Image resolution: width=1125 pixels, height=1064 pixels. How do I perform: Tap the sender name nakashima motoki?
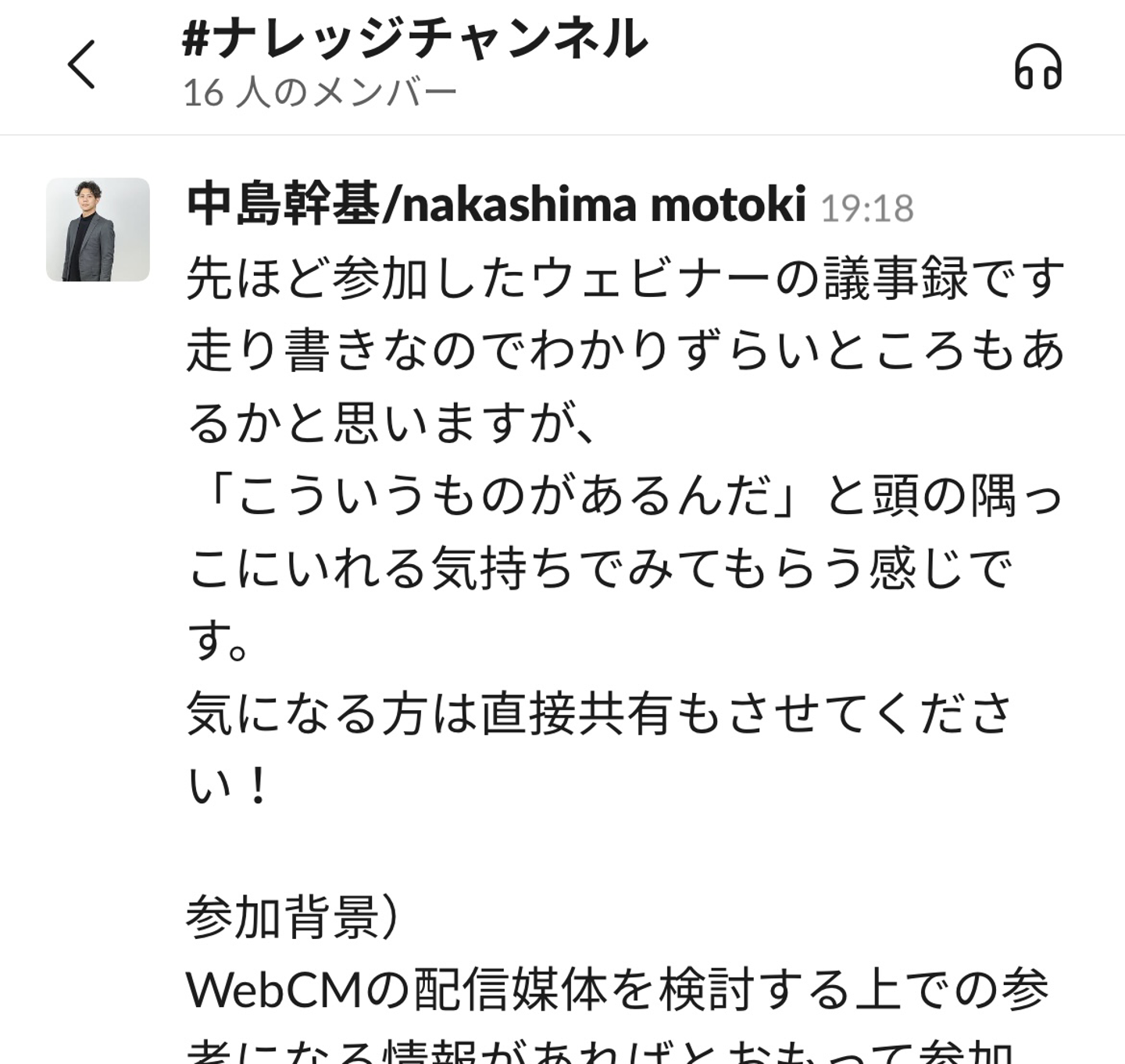click(x=495, y=205)
